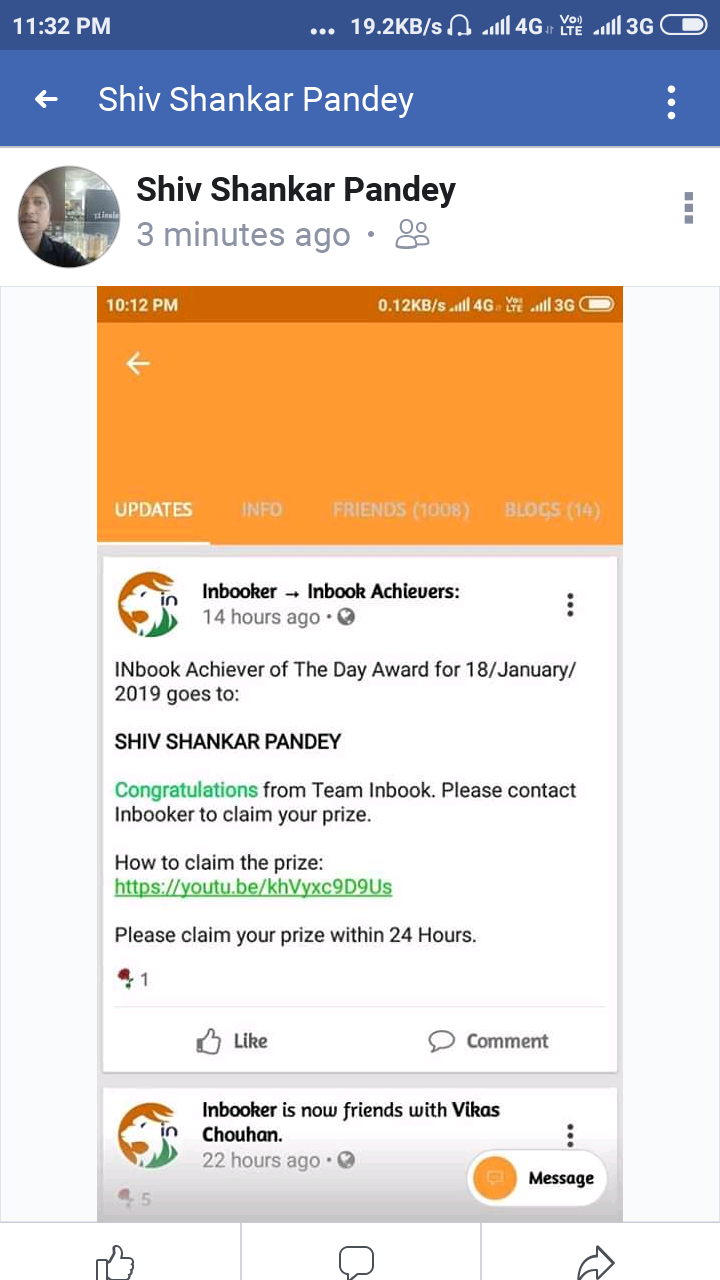Comment on this post using the bubble icon
This screenshot has height=1280, width=720.
357,1262
